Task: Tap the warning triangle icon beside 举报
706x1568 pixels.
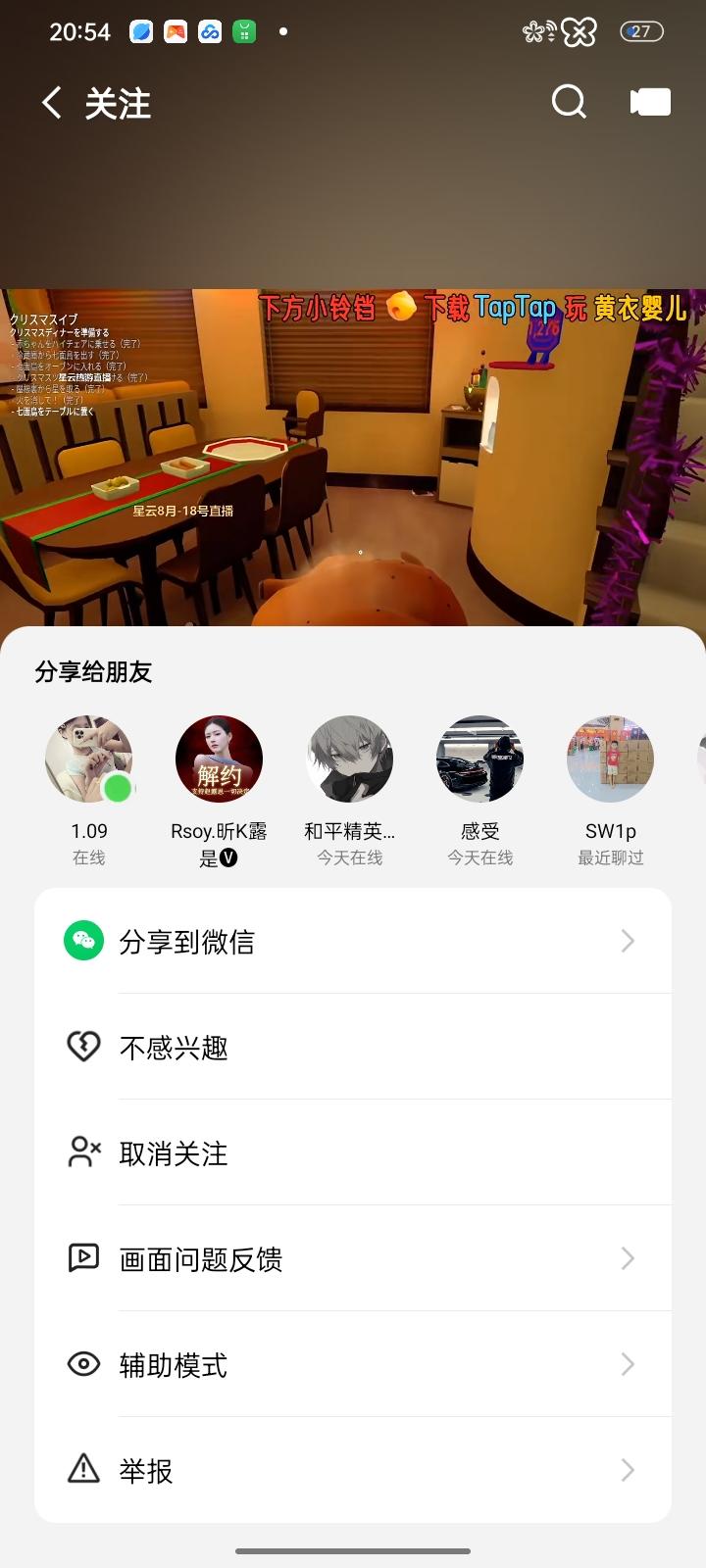Action: click(x=83, y=1470)
